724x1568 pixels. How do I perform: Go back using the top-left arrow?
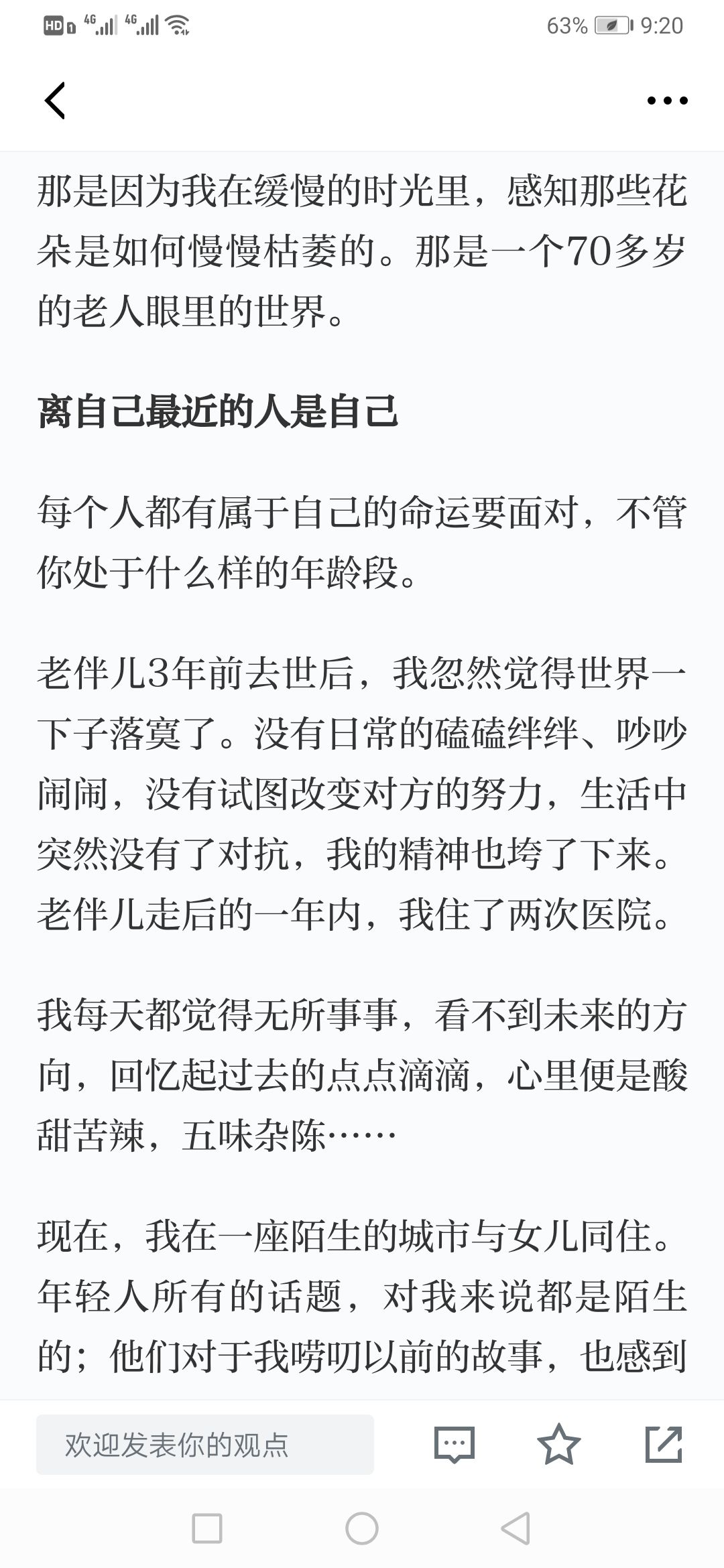tap(55, 101)
